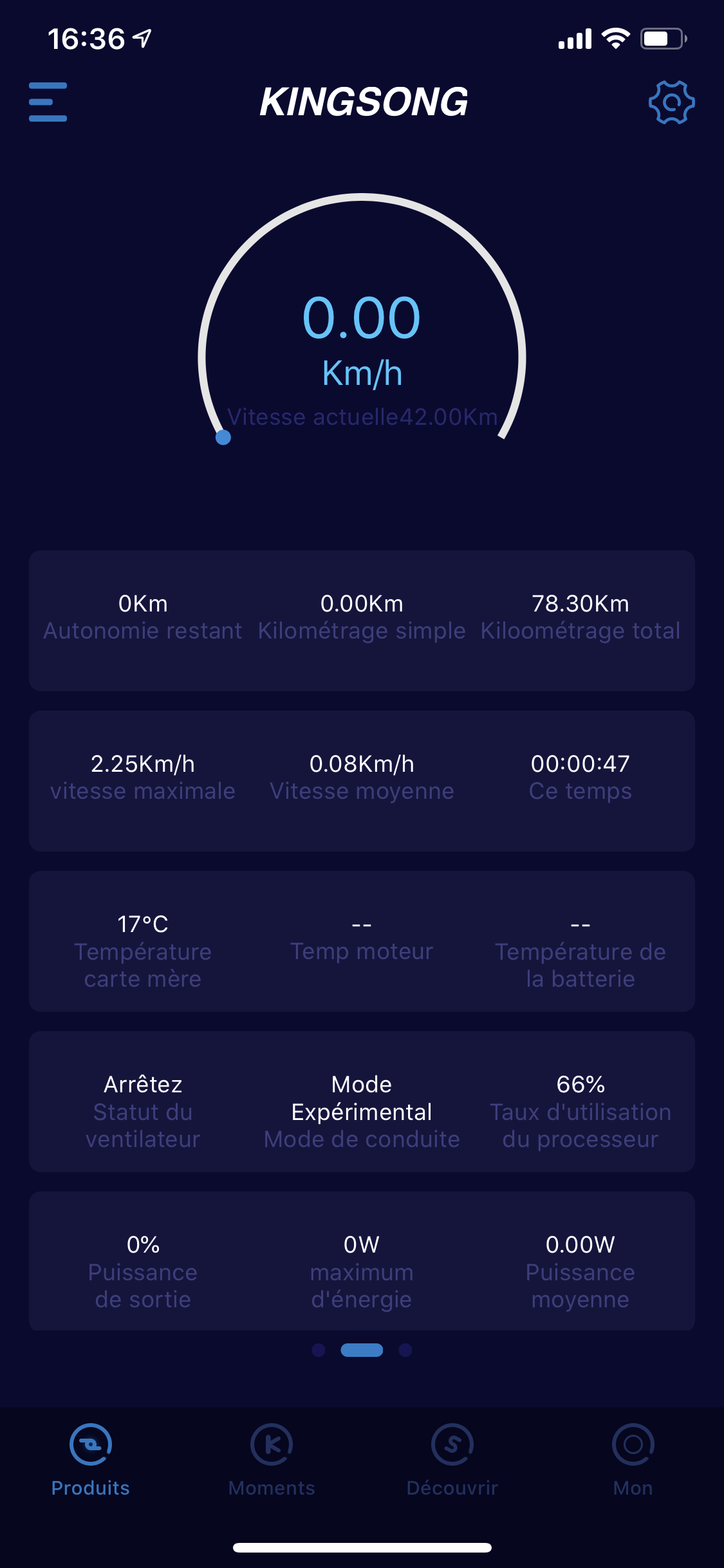Screen dimensions: 724x1568
Task: Tap the last page indicator dot
Action: click(x=405, y=1350)
